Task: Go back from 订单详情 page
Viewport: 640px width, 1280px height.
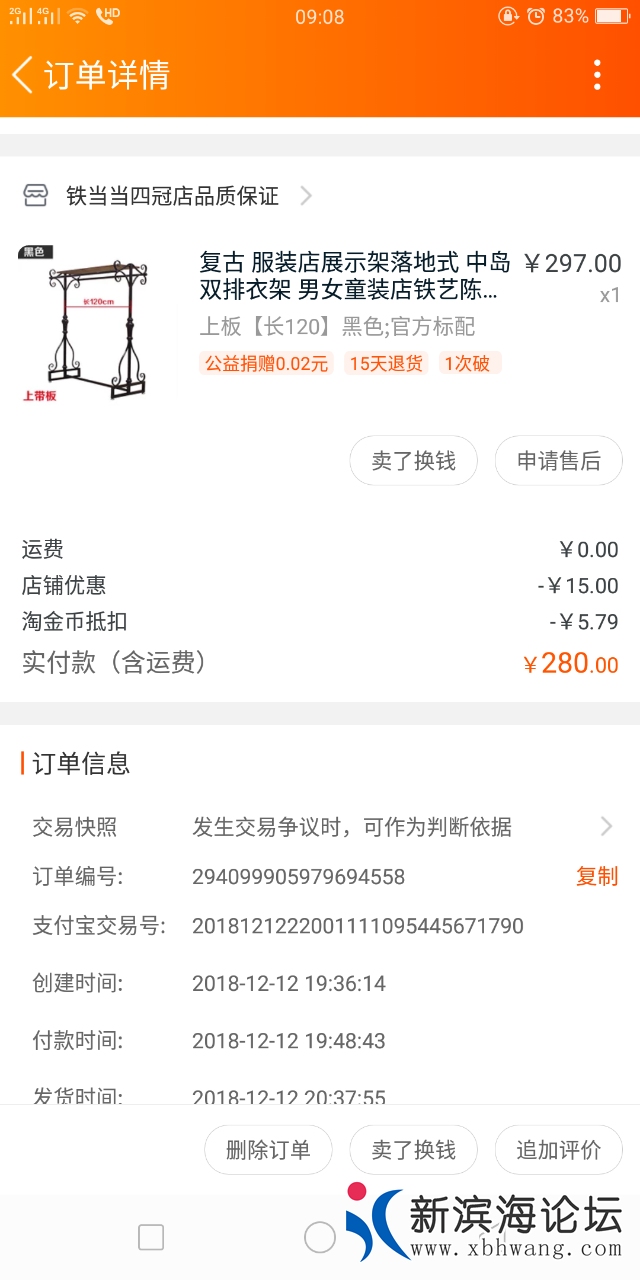Action: point(24,75)
